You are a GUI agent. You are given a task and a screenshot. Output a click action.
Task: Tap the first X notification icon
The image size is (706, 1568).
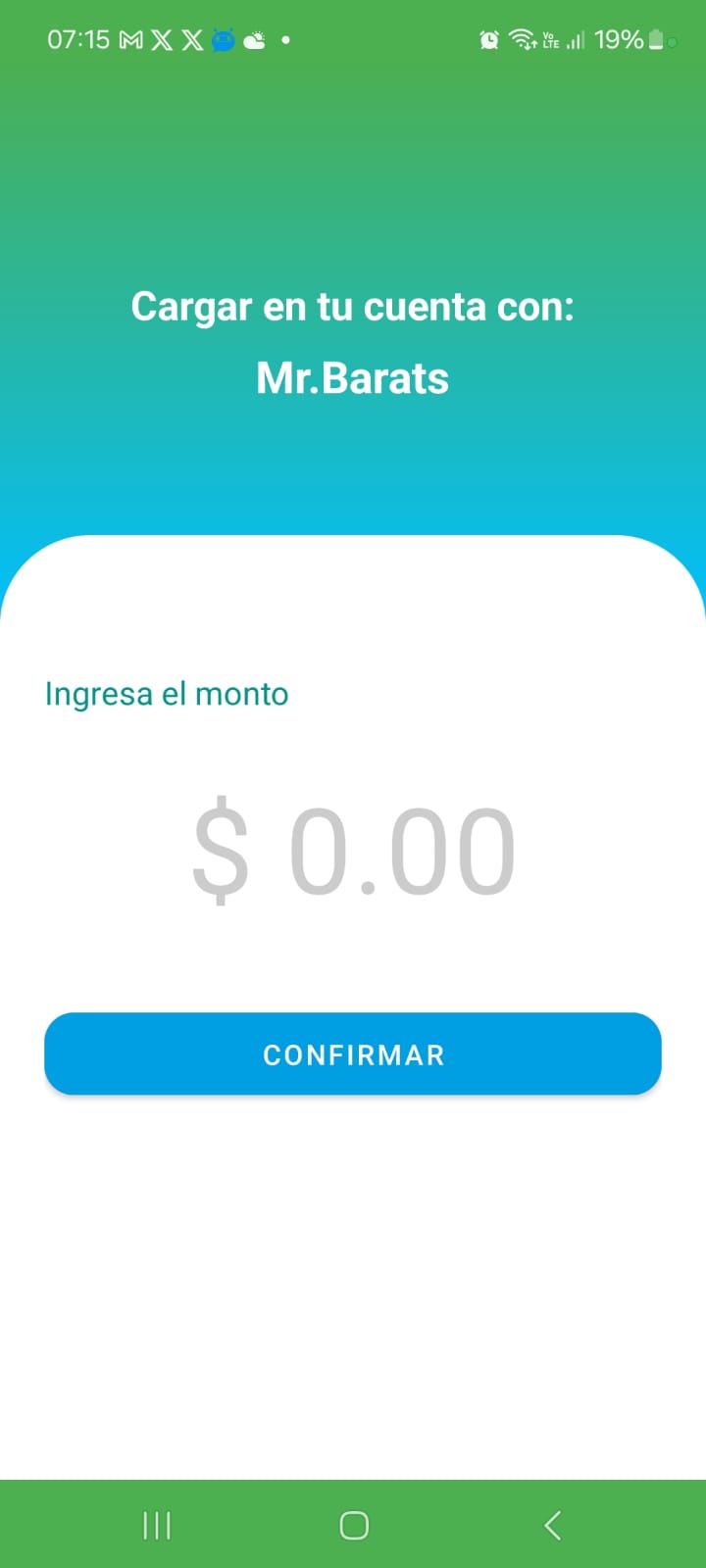click(x=160, y=39)
